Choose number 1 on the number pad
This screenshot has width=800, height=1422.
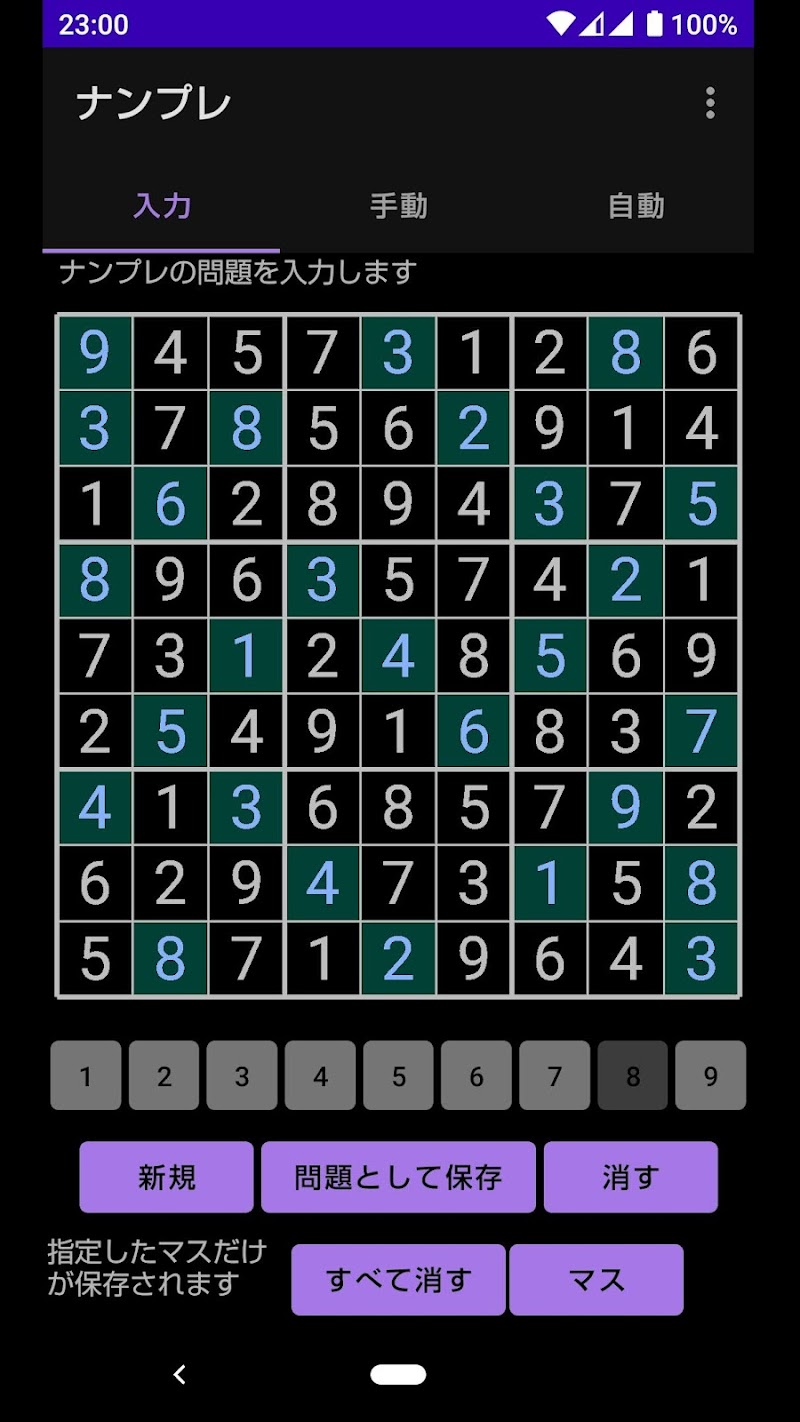click(86, 1076)
